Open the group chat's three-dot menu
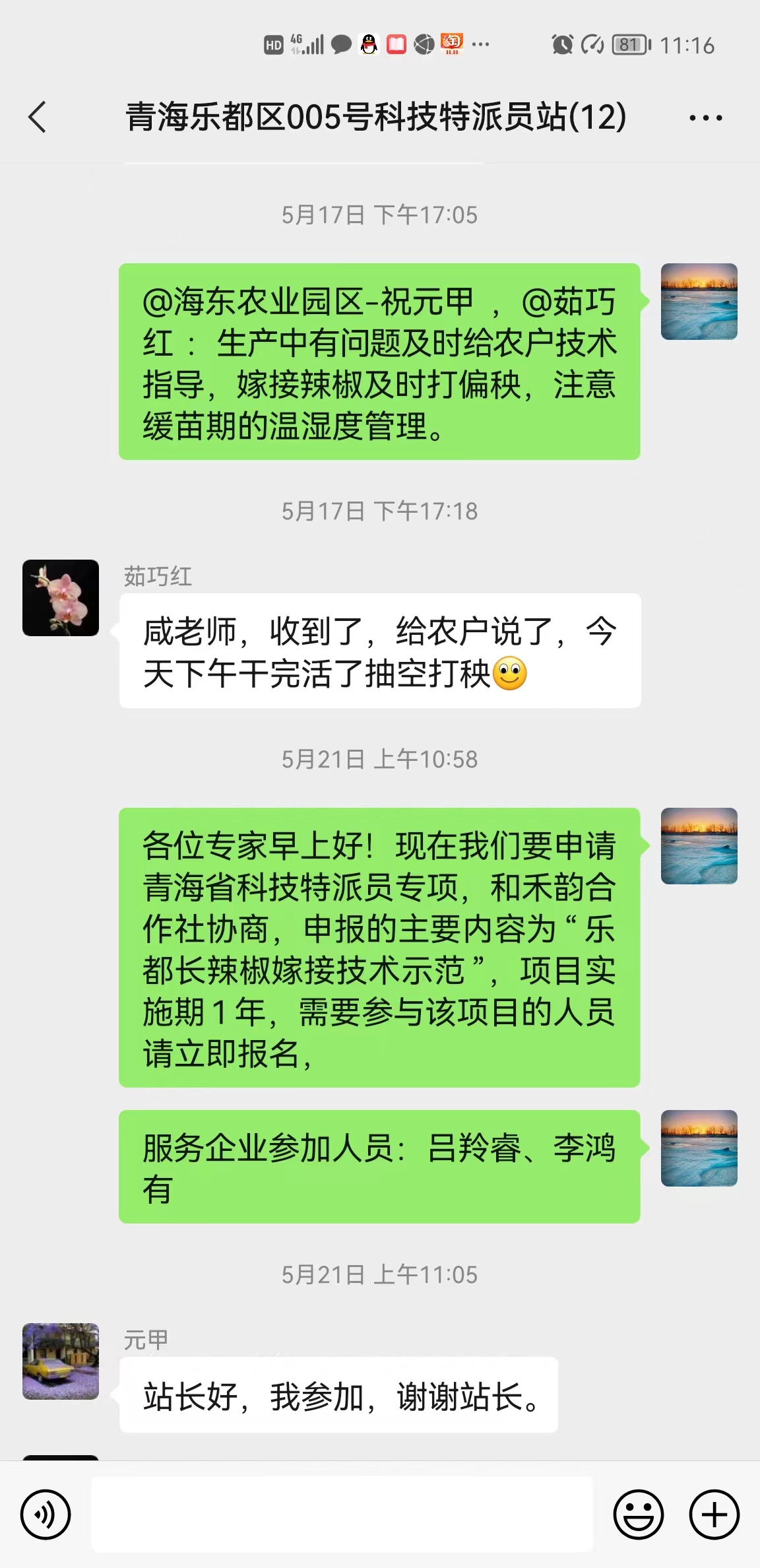The height and width of the screenshot is (1568, 760). point(705,118)
